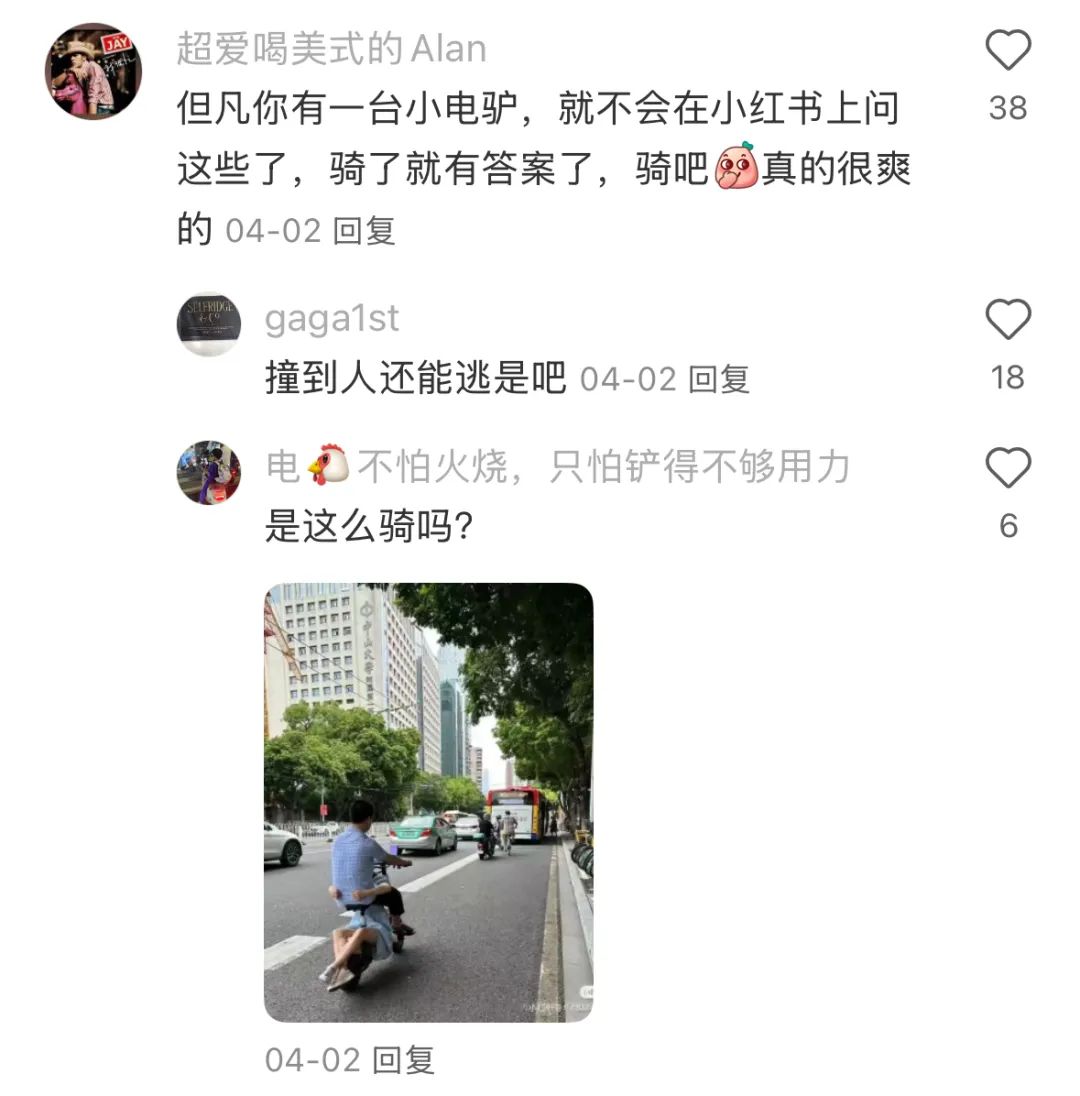Viewport: 1080px width, 1096px height.
Task: Like the comment by 超爱喝美式的Alan
Action: [1007, 51]
